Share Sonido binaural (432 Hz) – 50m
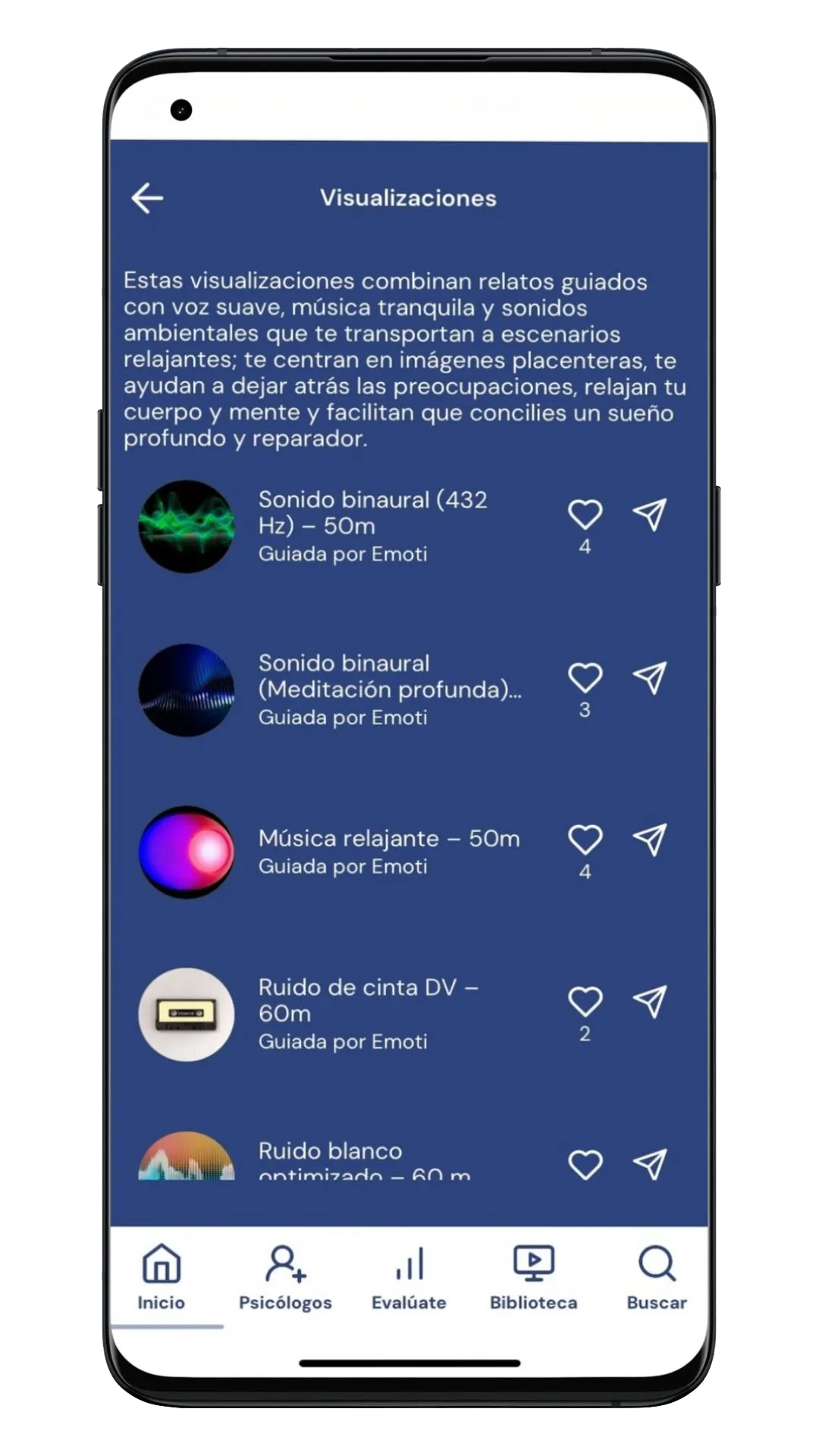 (x=650, y=515)
